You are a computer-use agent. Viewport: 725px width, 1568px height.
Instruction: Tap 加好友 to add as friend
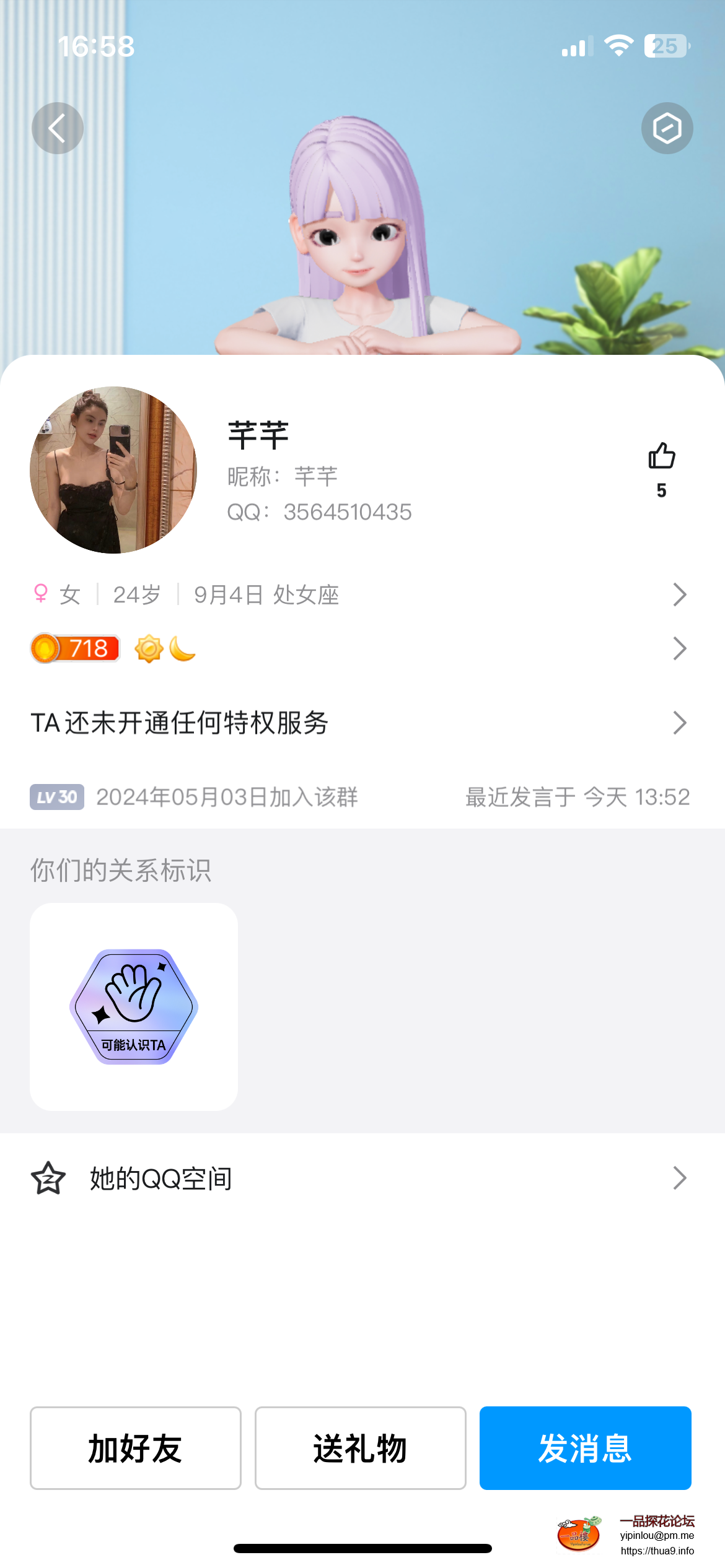point(136,1448)
